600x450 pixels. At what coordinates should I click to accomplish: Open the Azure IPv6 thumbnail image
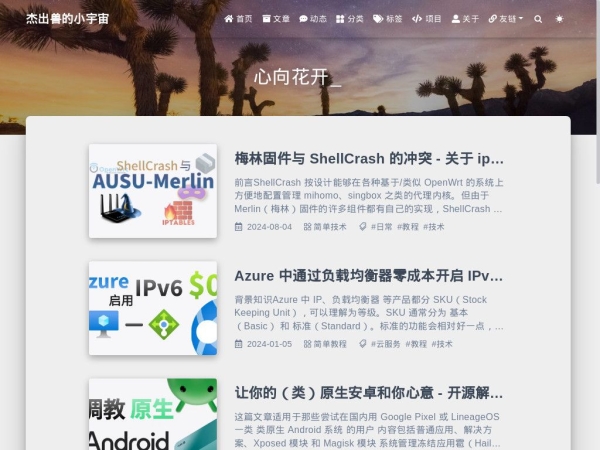[153, 308]
